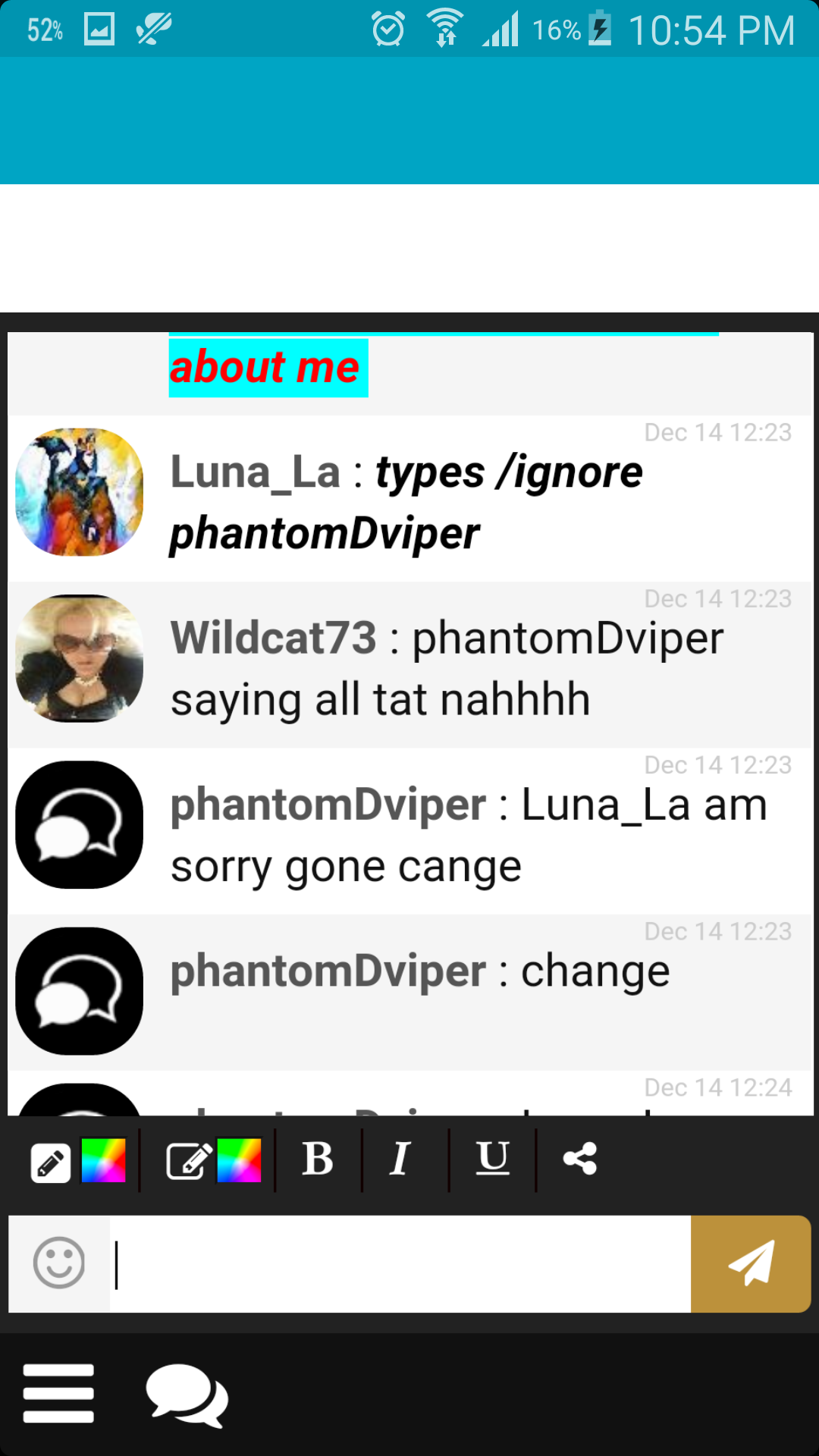Send the chat message

coord(750,1263)
